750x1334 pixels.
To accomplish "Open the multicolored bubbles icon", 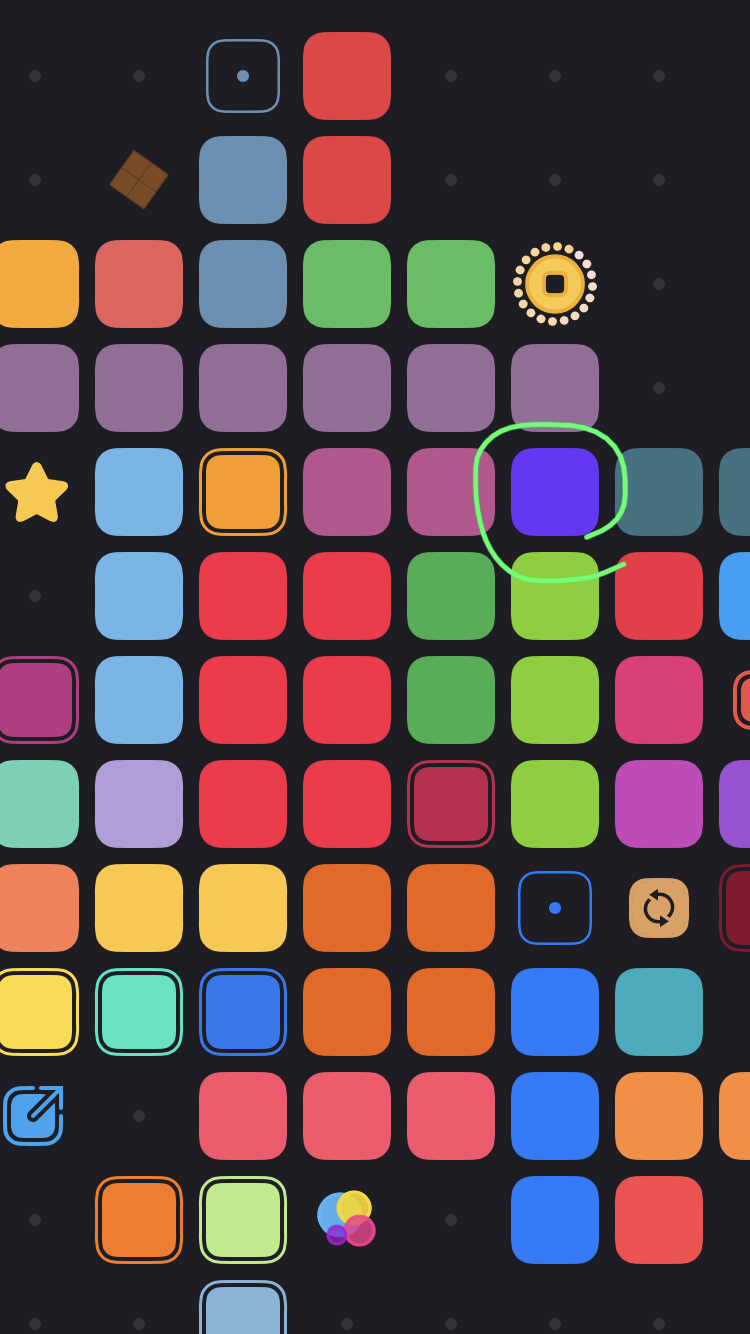I will pos(346,1218).
